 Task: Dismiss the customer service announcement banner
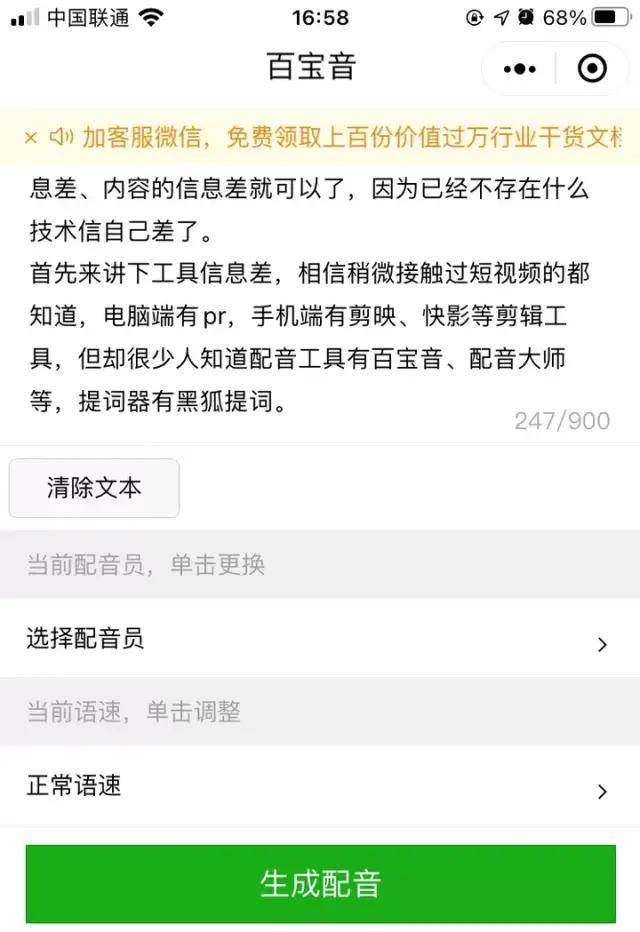point(31,138)
